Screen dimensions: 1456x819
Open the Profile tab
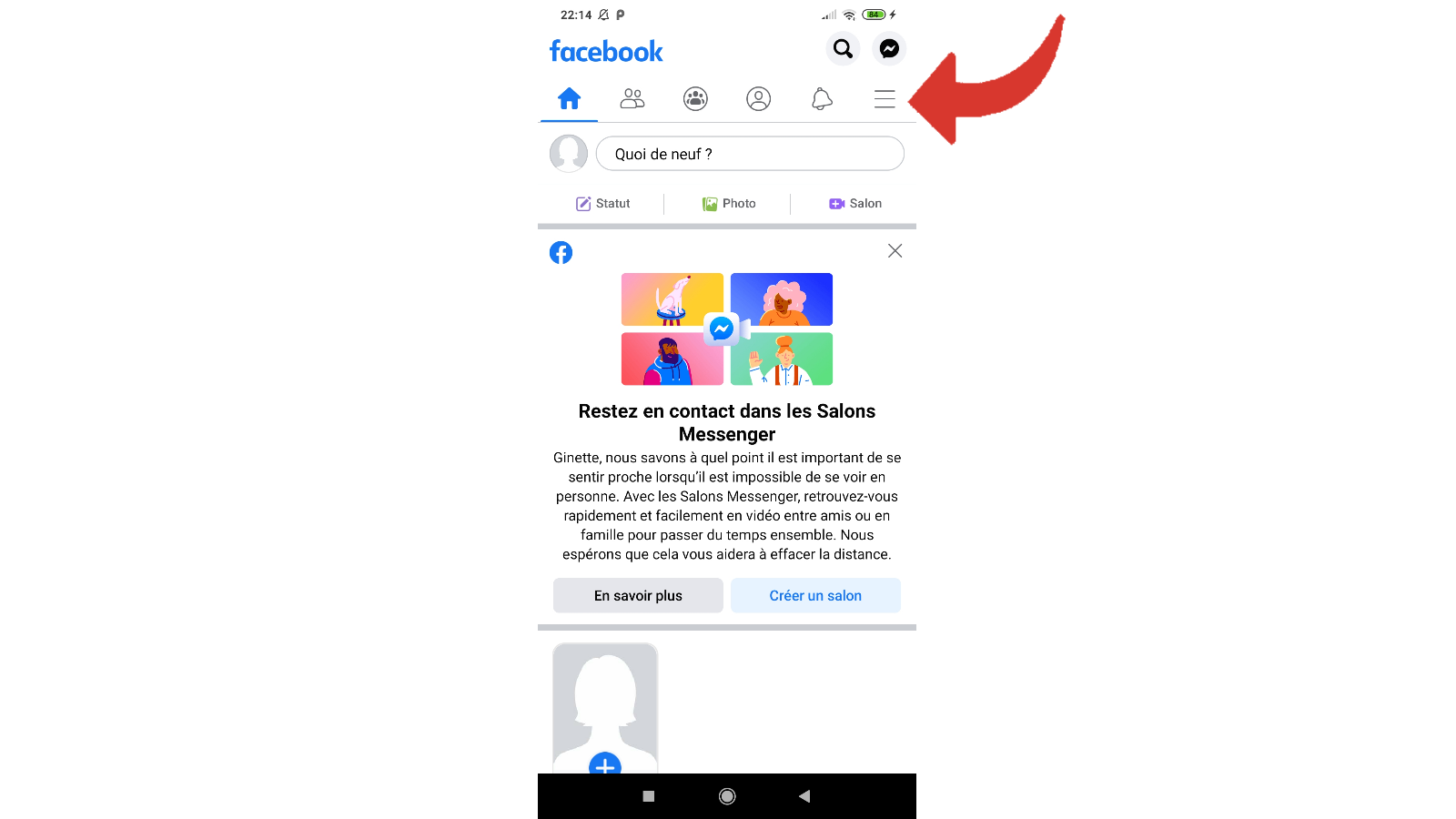coord(758,98)
